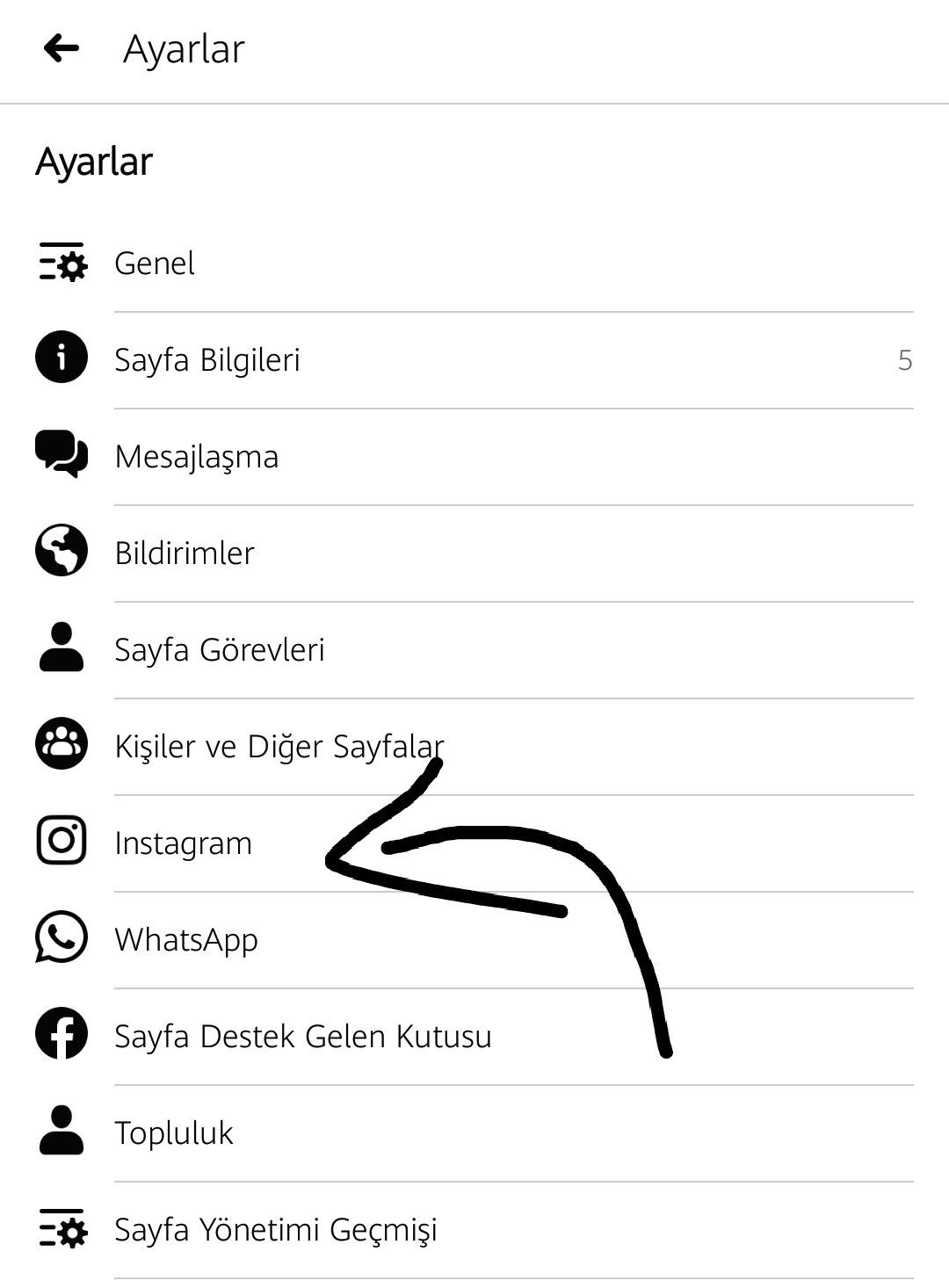The image size is (949, 1288).
Task: Tap the Topluluk row
Action: (x=174, y=1133)
